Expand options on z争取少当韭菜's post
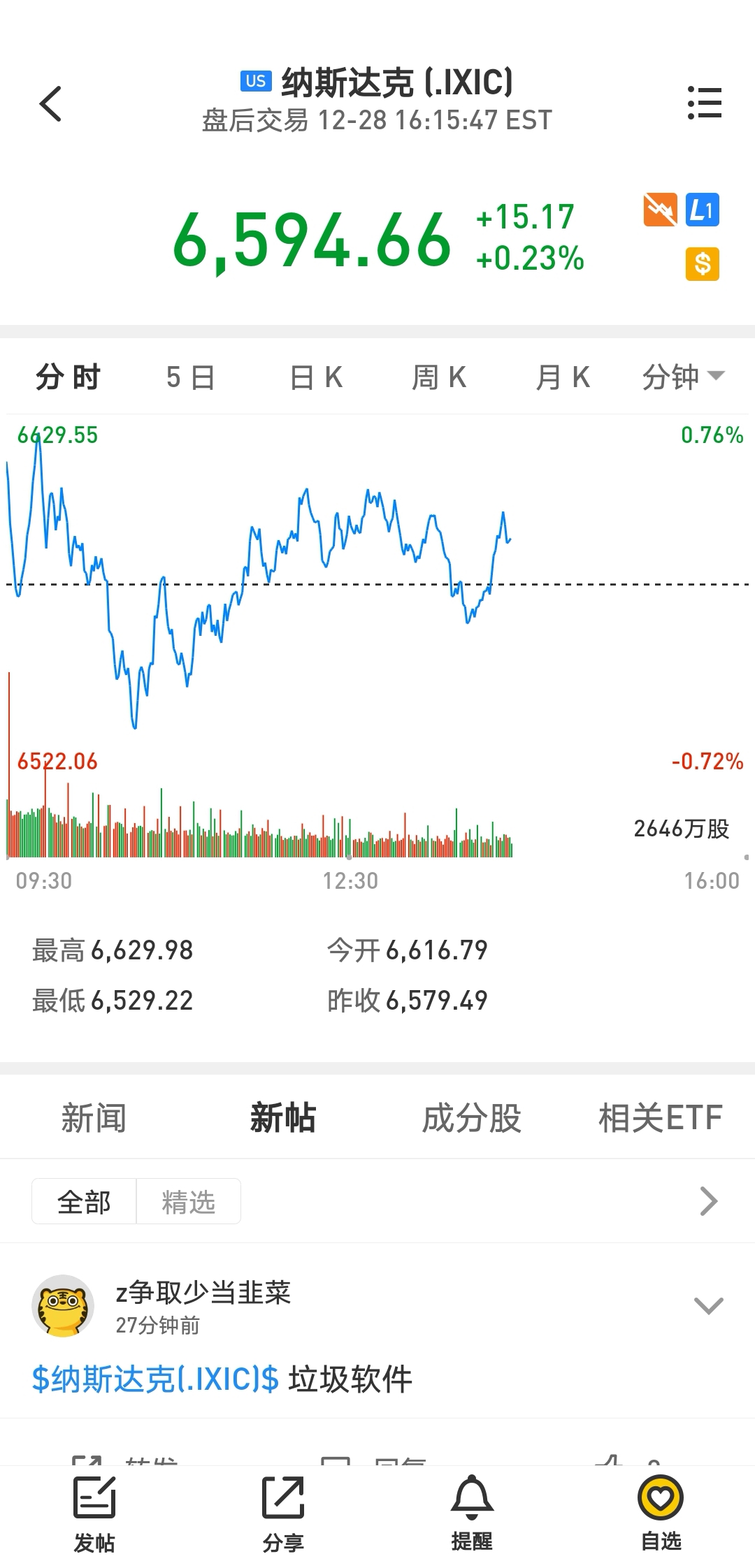755x1568 pixels. pos(707,1305)
